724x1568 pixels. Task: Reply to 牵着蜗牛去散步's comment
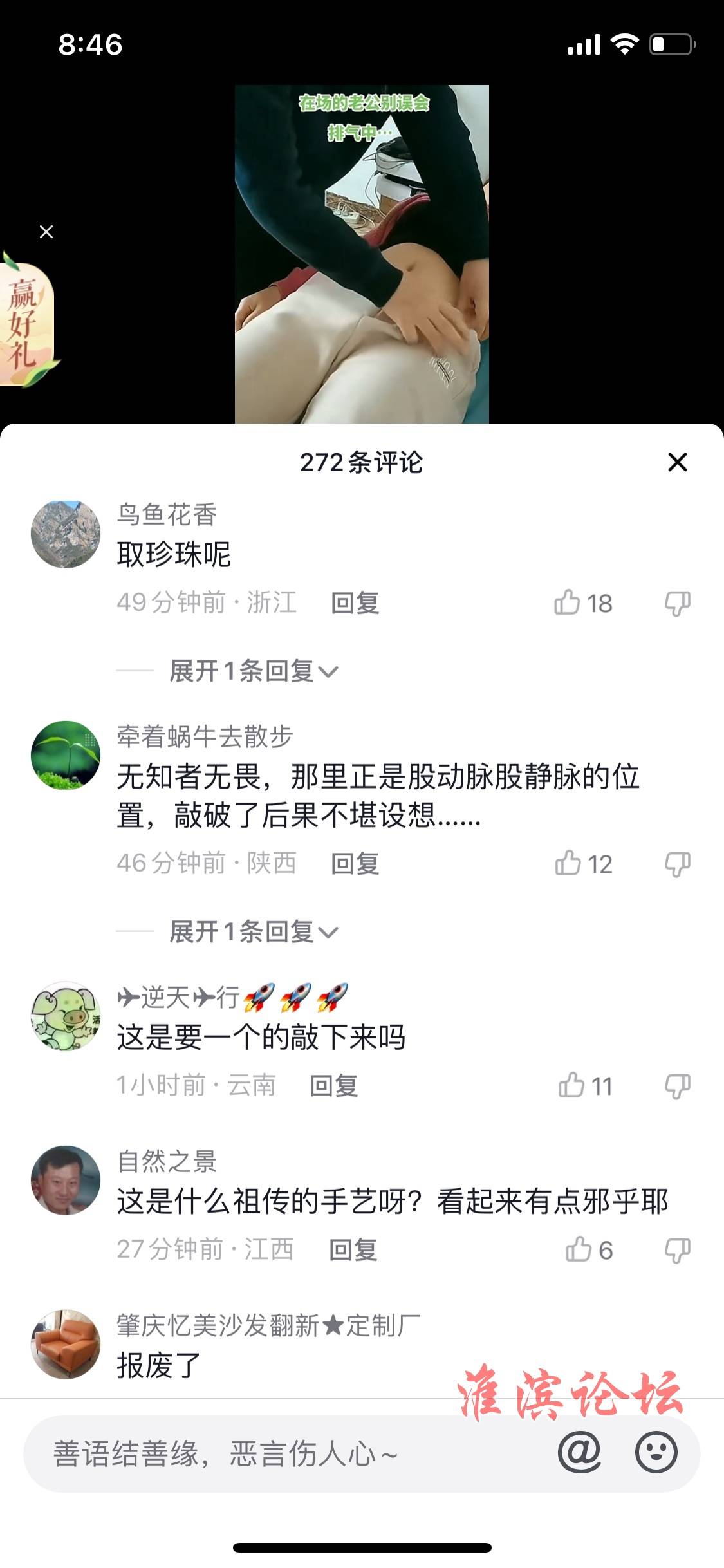[355, 863]
